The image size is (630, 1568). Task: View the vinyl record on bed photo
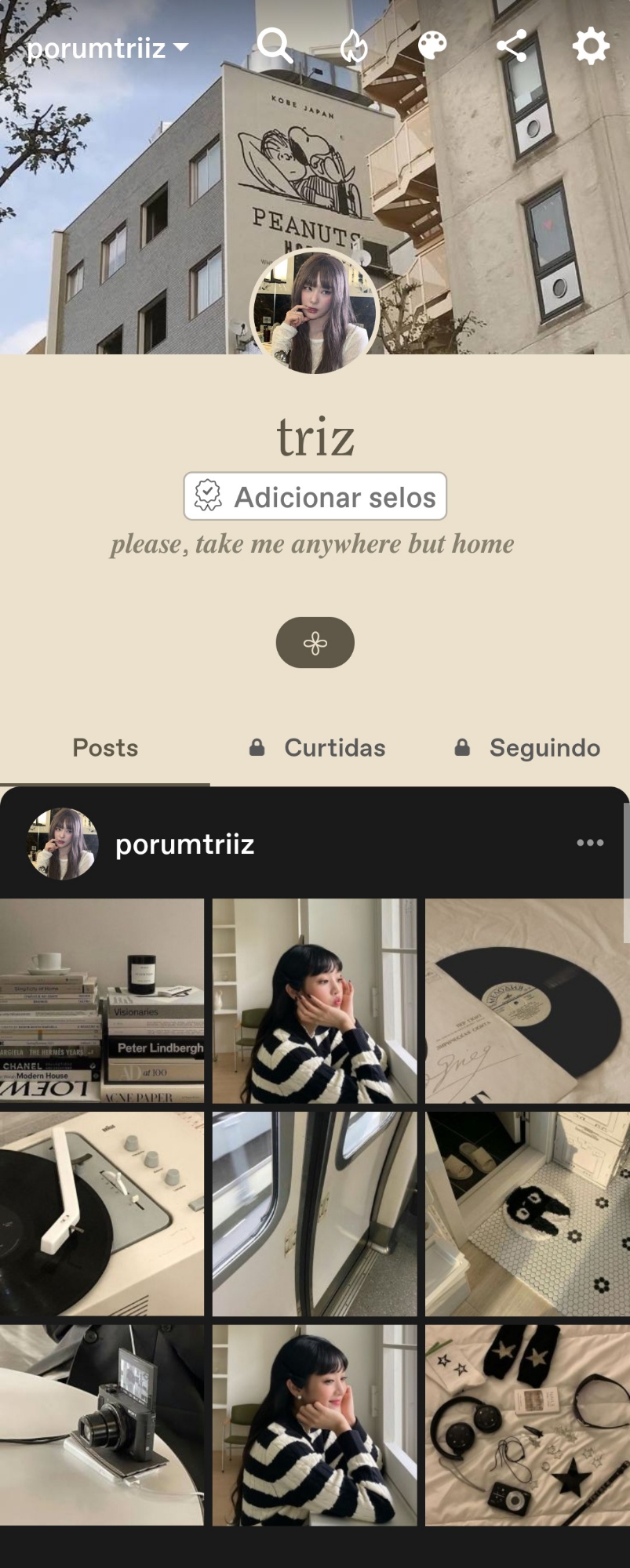[527, 1001]
